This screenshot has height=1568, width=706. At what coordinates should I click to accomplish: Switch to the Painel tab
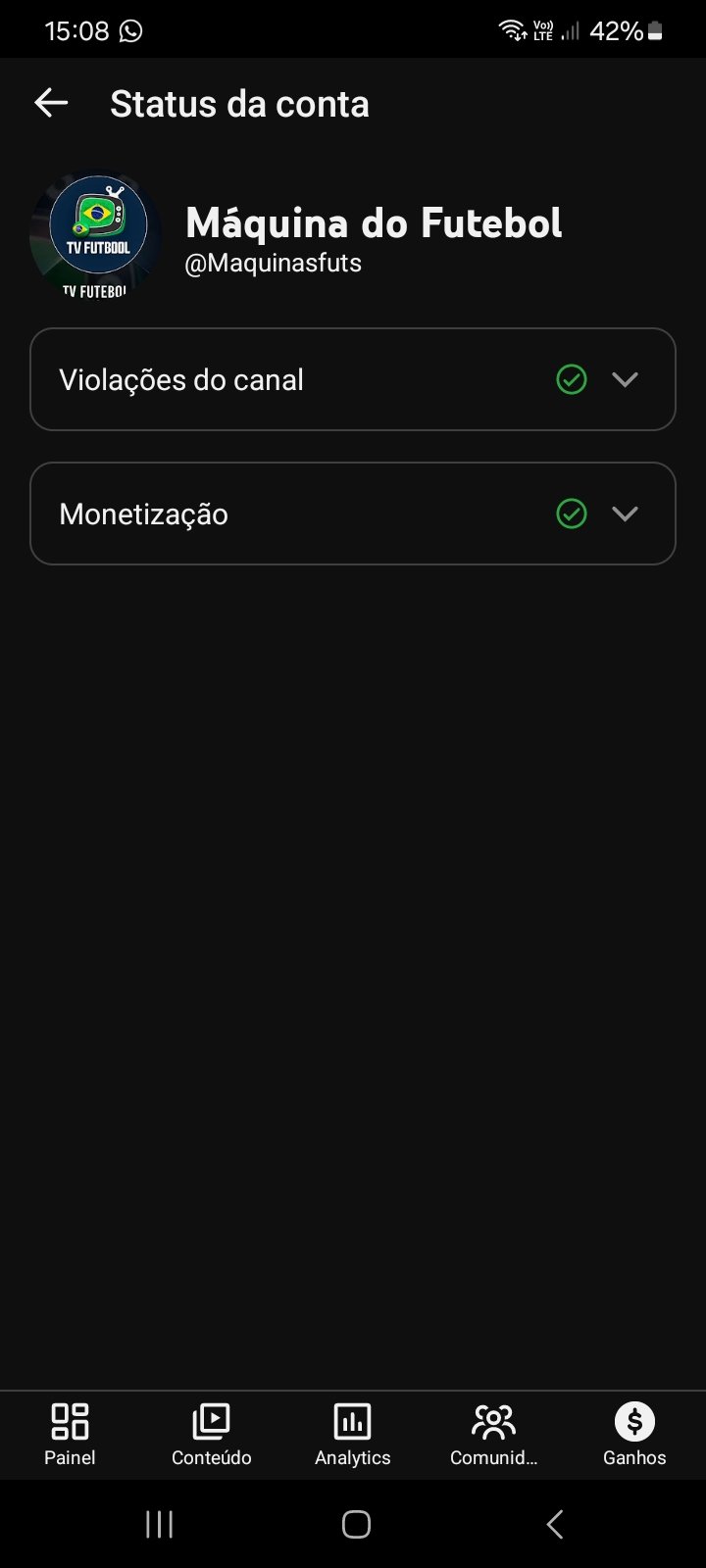(71, 1435)
